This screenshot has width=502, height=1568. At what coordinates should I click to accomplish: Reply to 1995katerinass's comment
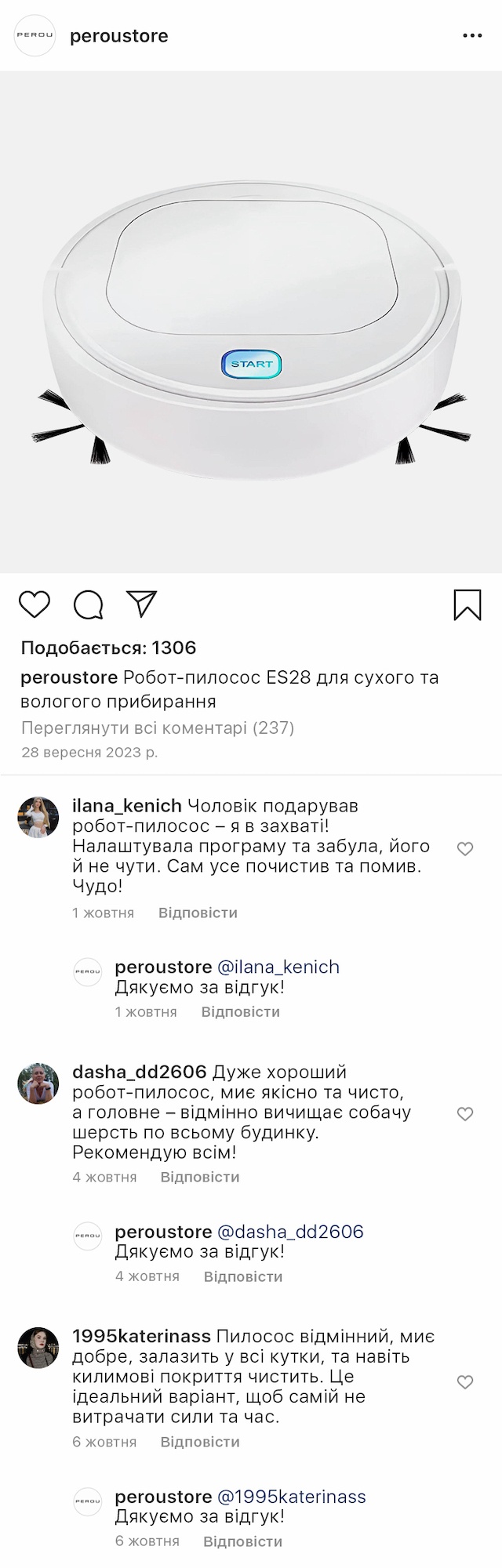[199, 1442]
